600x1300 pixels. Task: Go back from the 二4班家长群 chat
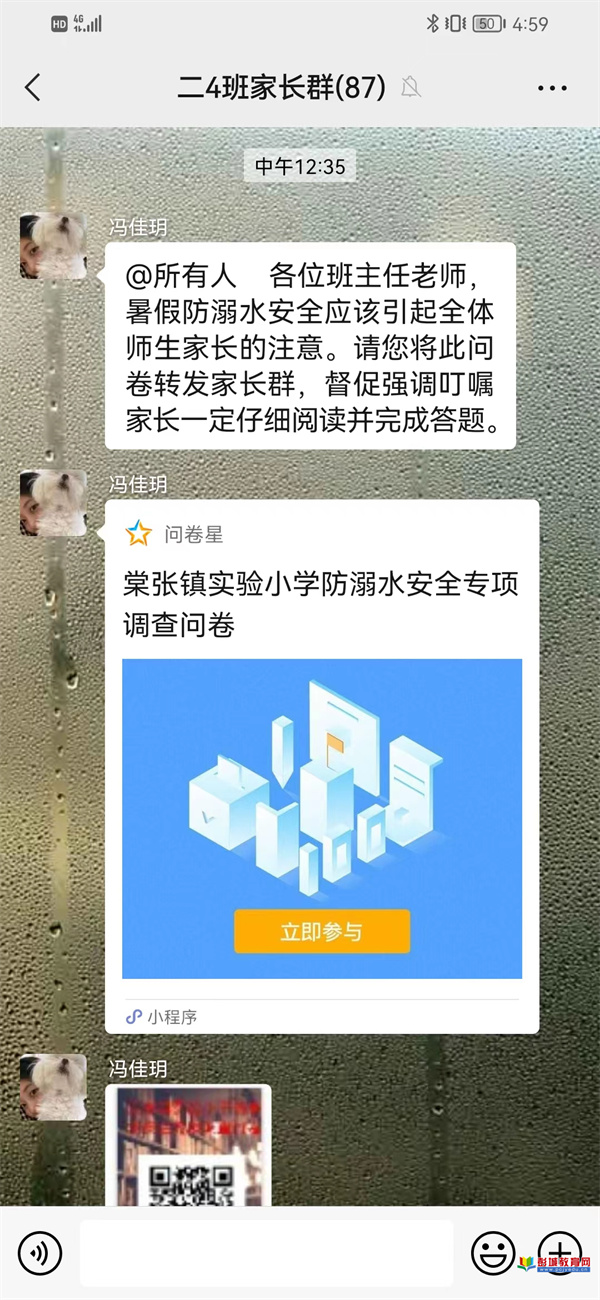pyautogui.click(x=33, y=88)
